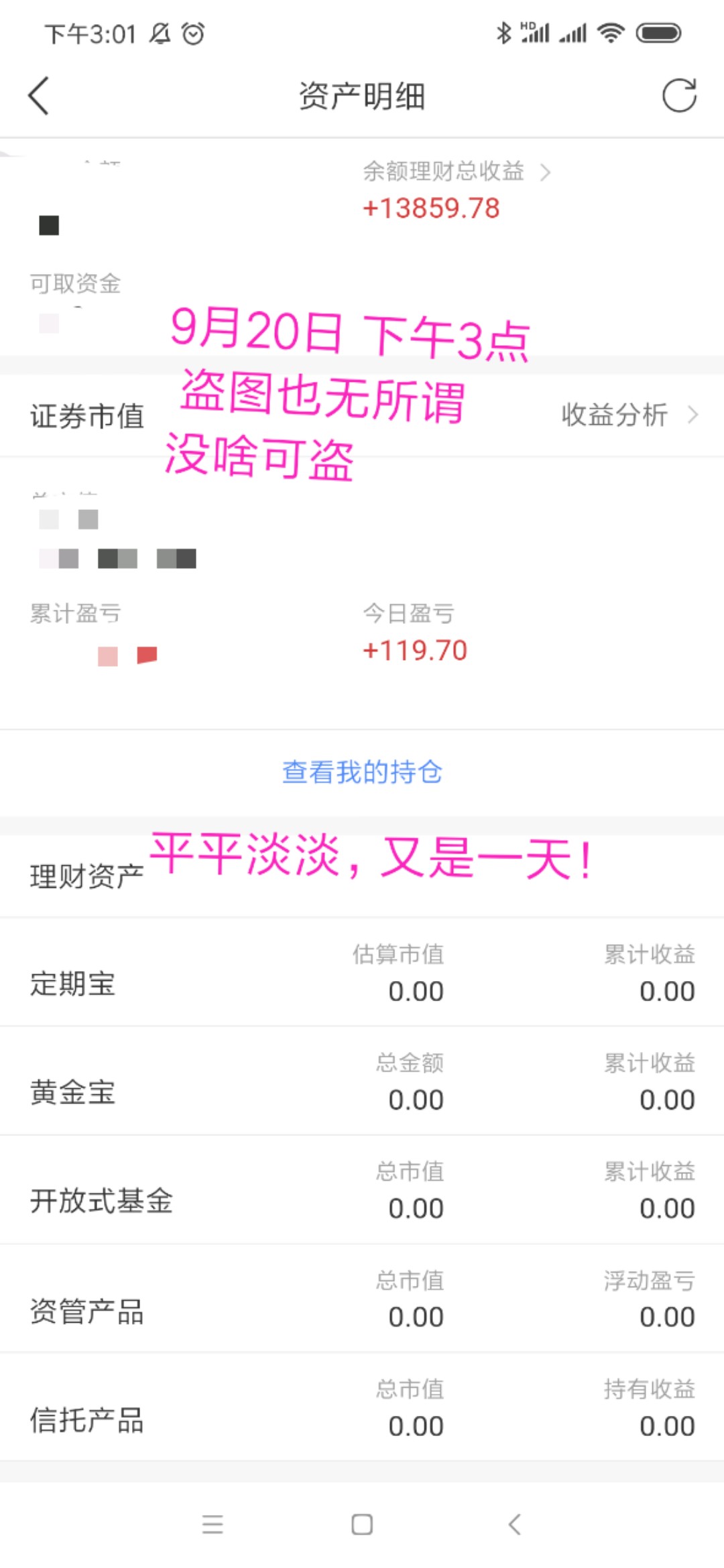Go back from 资产明细 page

point(39,96)
